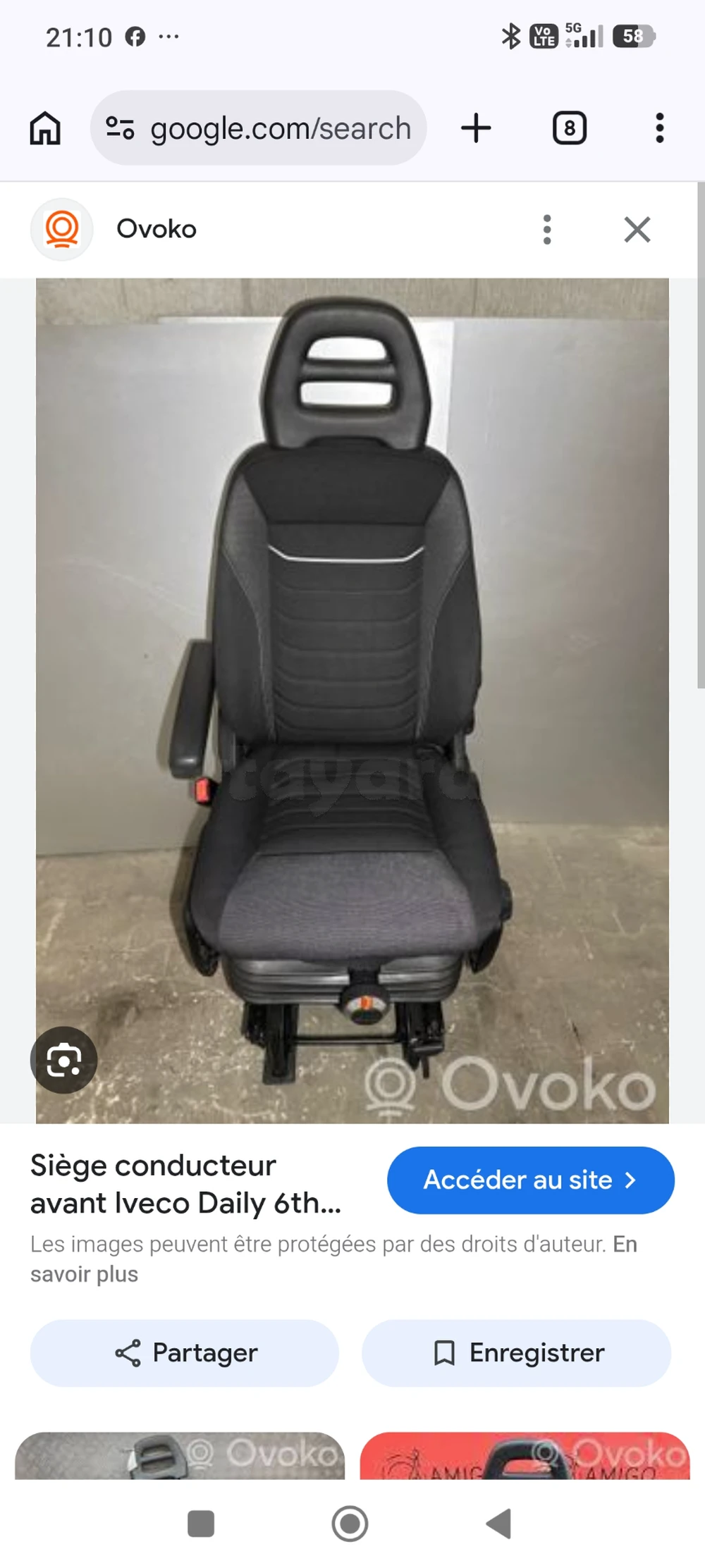The image size is (705, 1568).
Task: Tap the Partager button
Action: [184, 1352]
